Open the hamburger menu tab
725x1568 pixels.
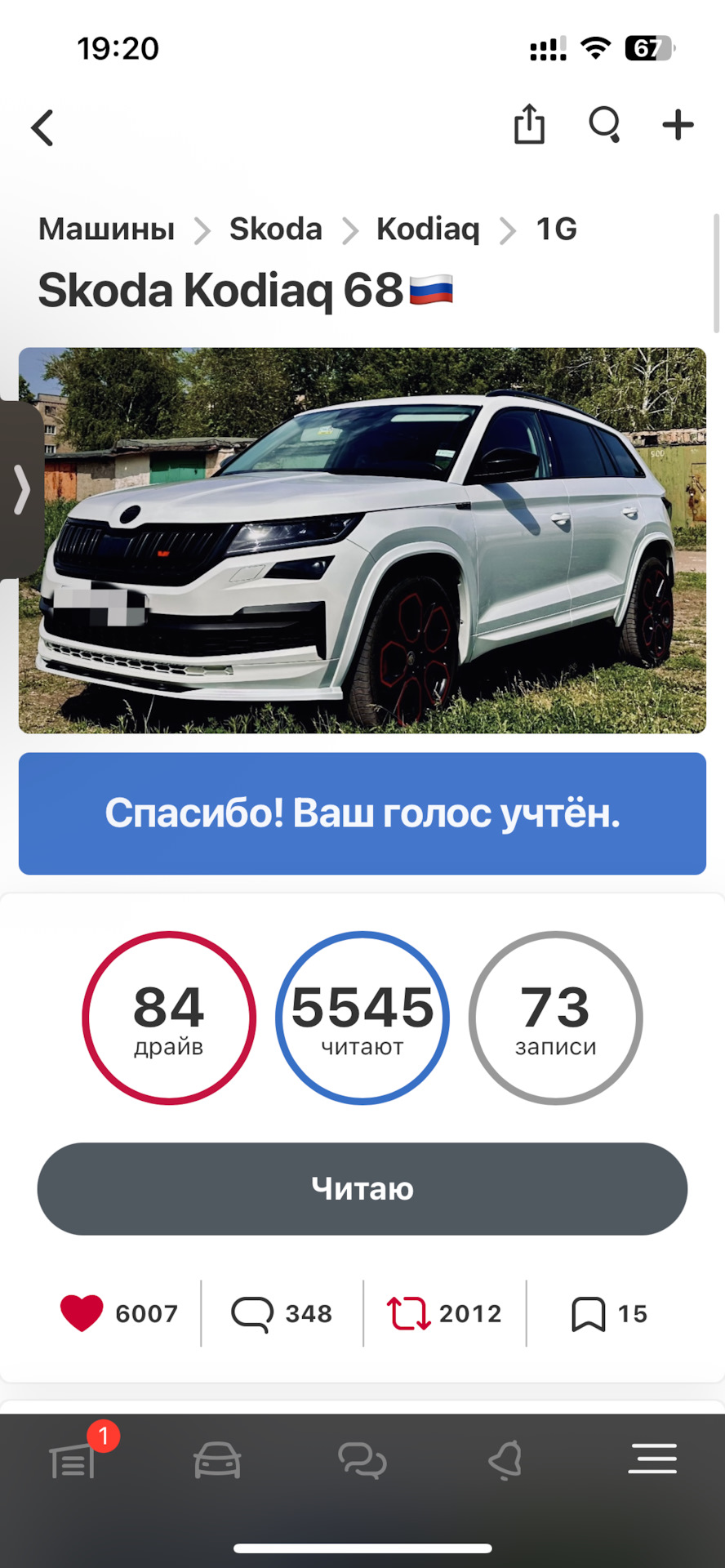(652, 1459)
